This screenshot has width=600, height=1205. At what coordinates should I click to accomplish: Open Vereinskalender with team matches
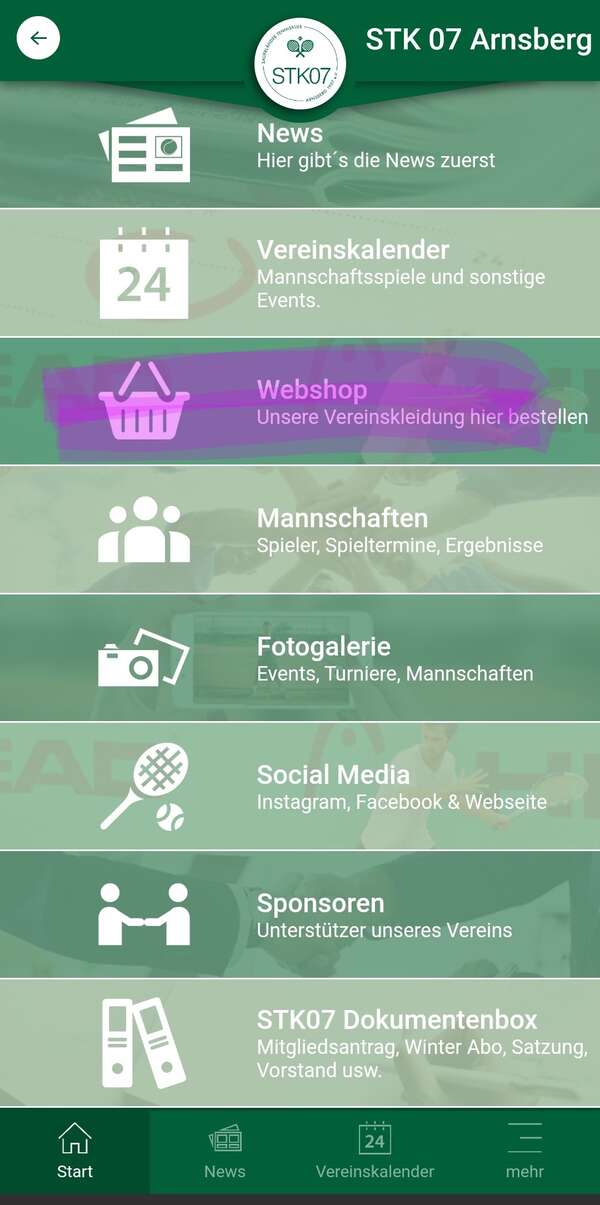point(300,273)
